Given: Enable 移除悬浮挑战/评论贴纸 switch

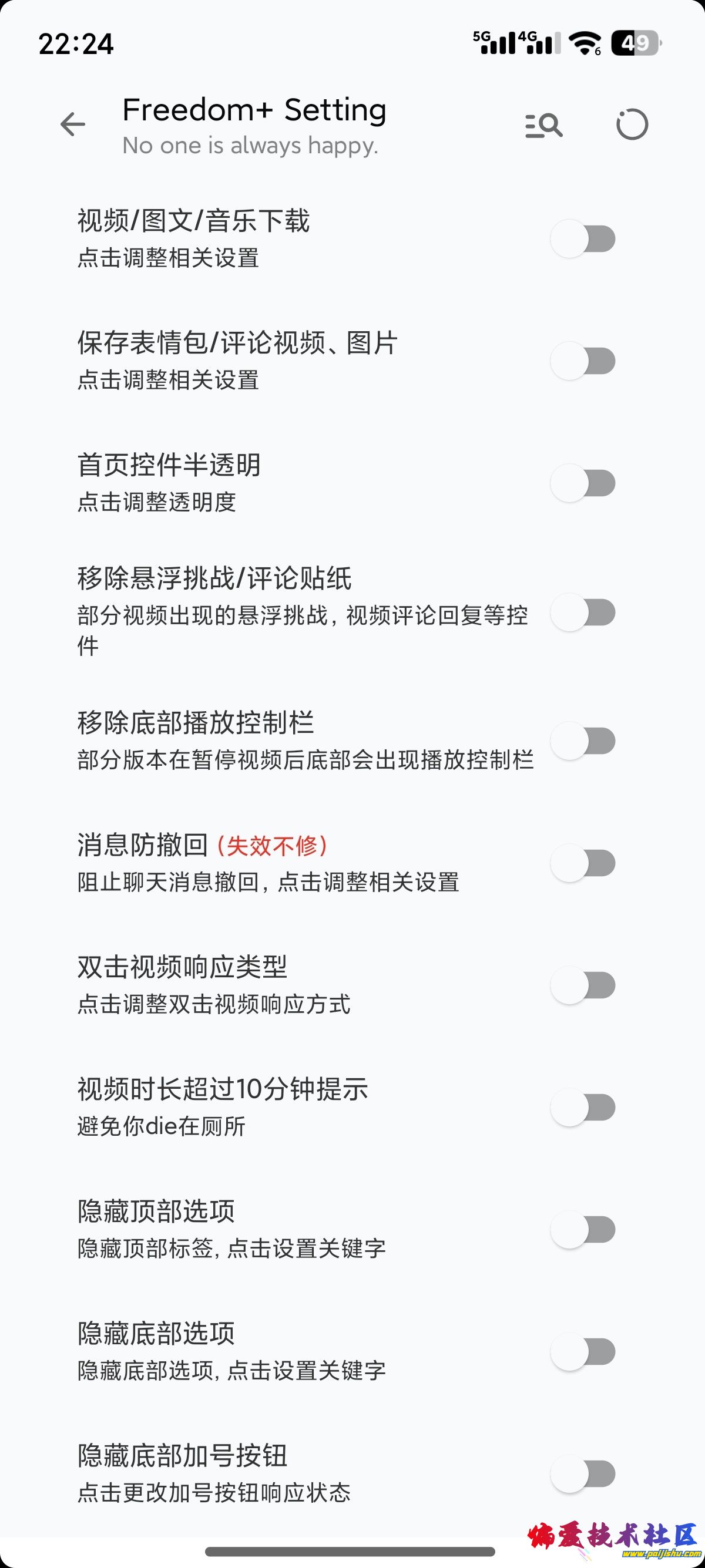Looking at the screenshot, I should [583, 613].
